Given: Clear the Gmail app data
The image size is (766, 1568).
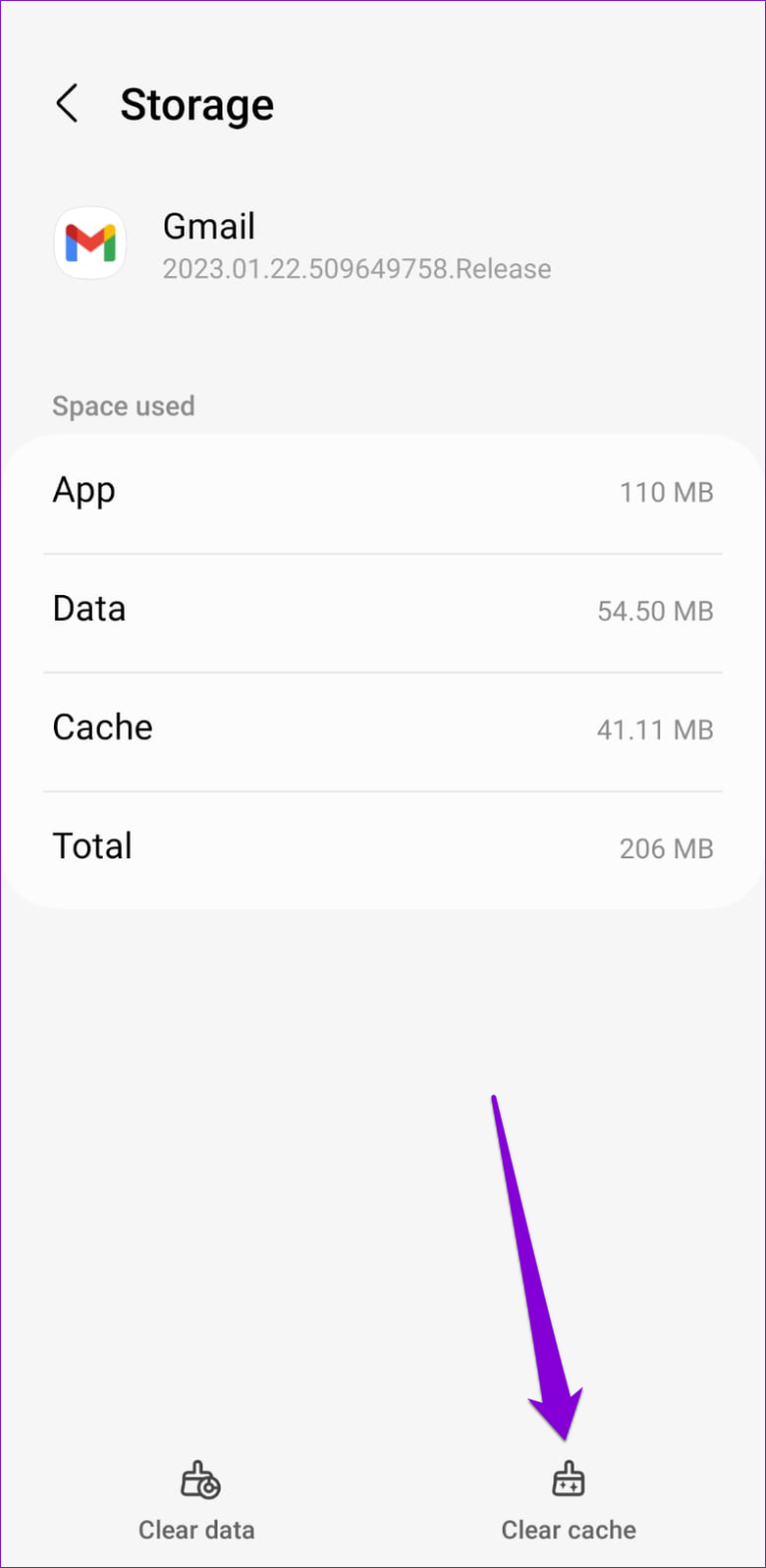Looking at the screenshot, I should pos(197,1500).
